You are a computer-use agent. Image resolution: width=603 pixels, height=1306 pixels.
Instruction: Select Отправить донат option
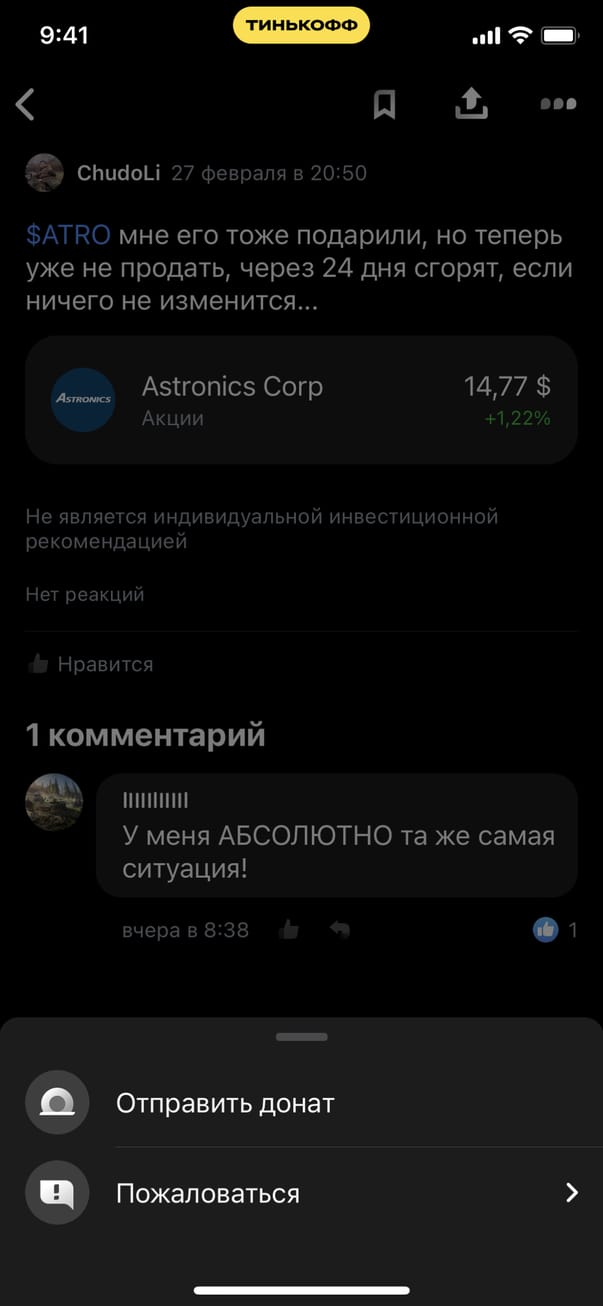(x=225, y=1103)
